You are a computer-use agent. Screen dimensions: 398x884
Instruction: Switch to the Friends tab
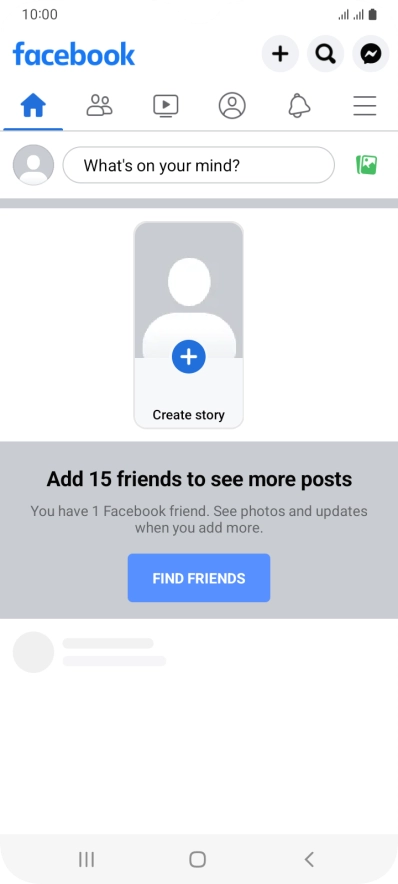(x=99, y=105)
